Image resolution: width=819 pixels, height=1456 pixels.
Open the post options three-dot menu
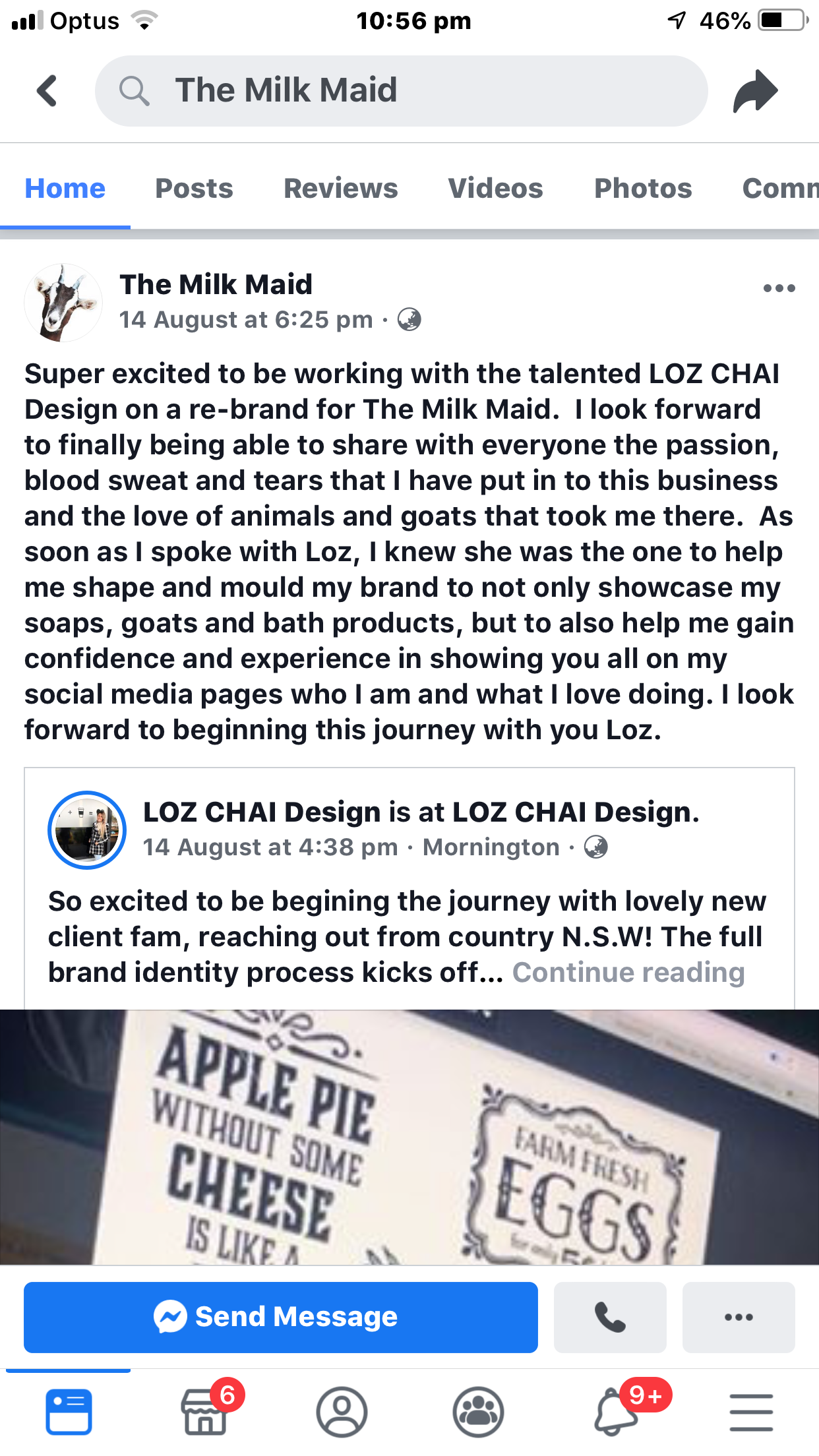[779, 288]
